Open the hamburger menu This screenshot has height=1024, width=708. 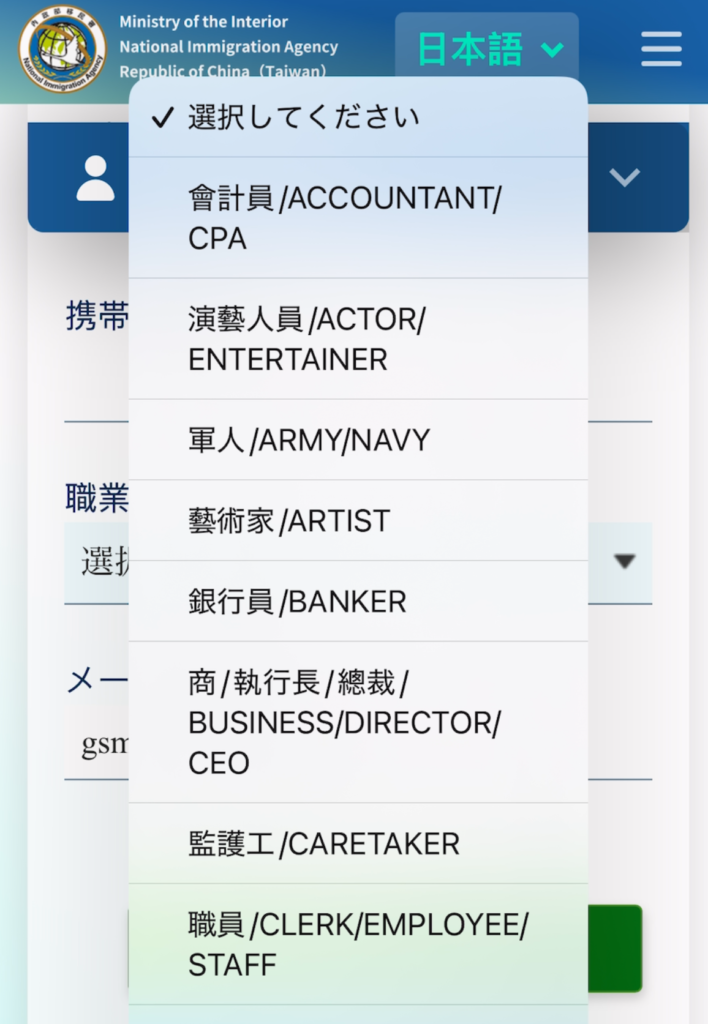pyautogui.click(x=661, y=48)
